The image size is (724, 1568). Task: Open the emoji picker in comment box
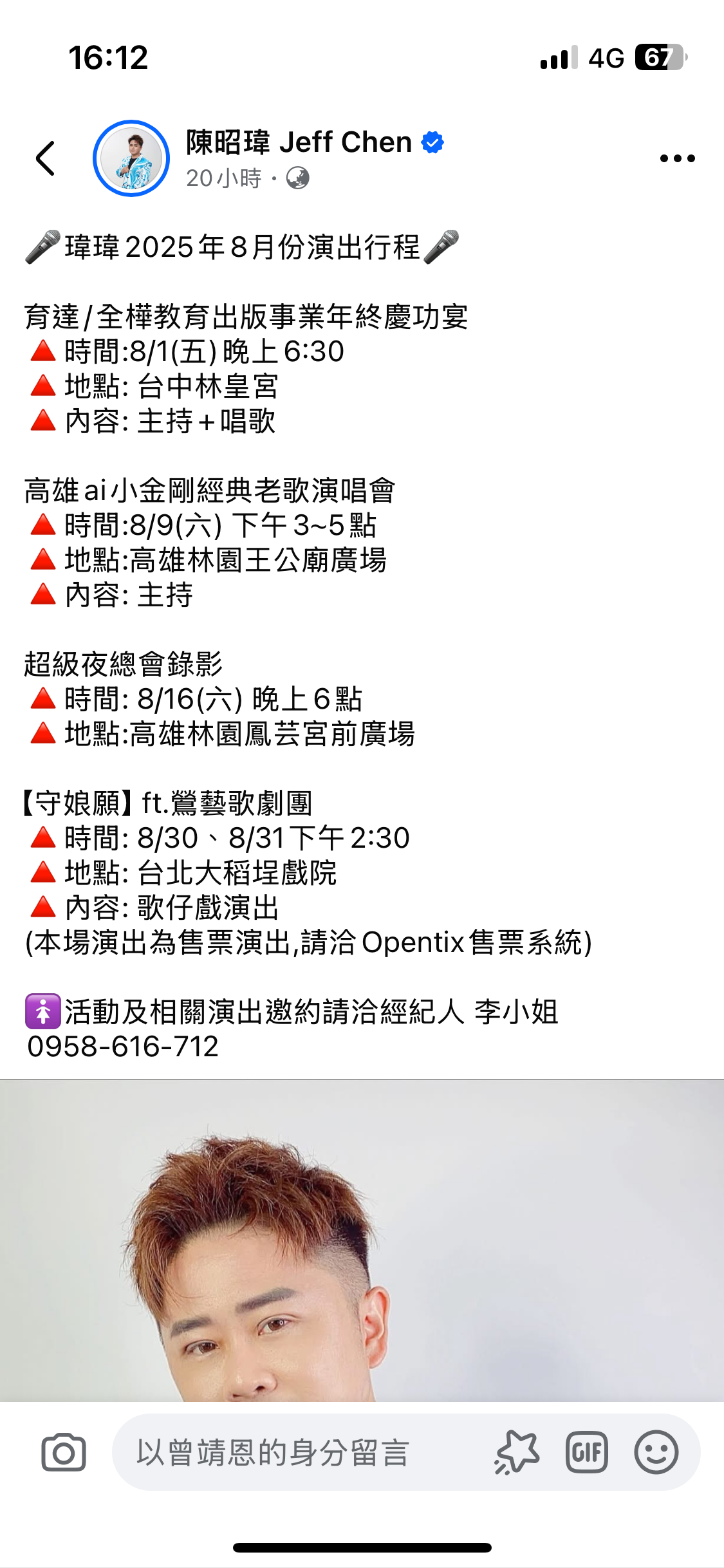(656, 1453)
